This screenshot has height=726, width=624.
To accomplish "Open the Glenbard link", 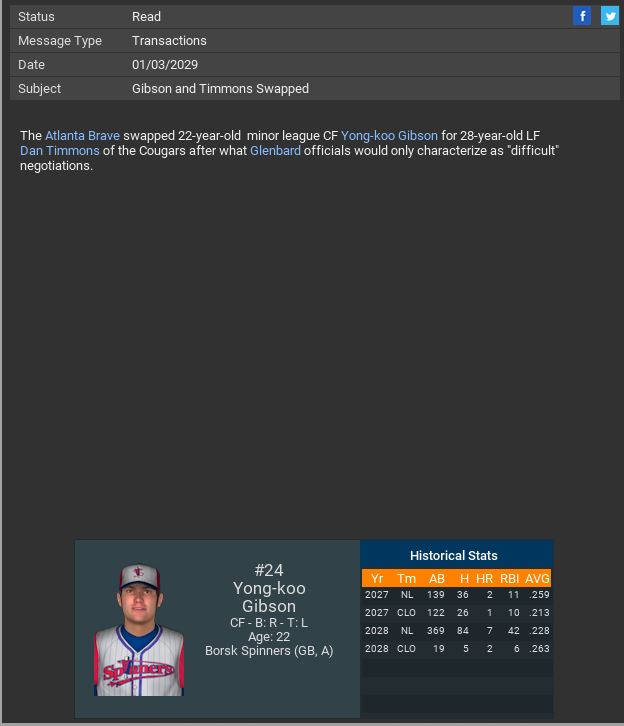I will pos(275,150).
